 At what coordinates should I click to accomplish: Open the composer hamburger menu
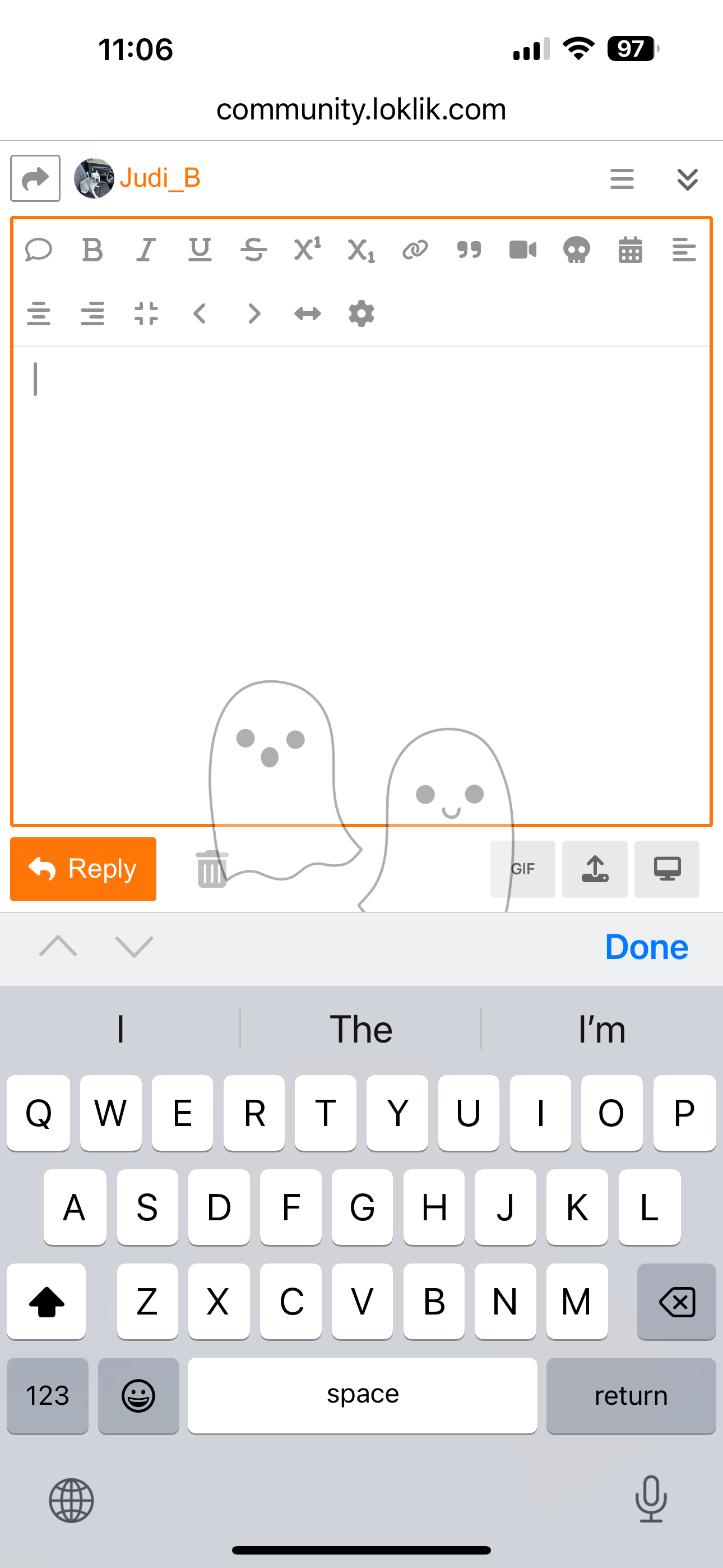(x=622, y=179)
